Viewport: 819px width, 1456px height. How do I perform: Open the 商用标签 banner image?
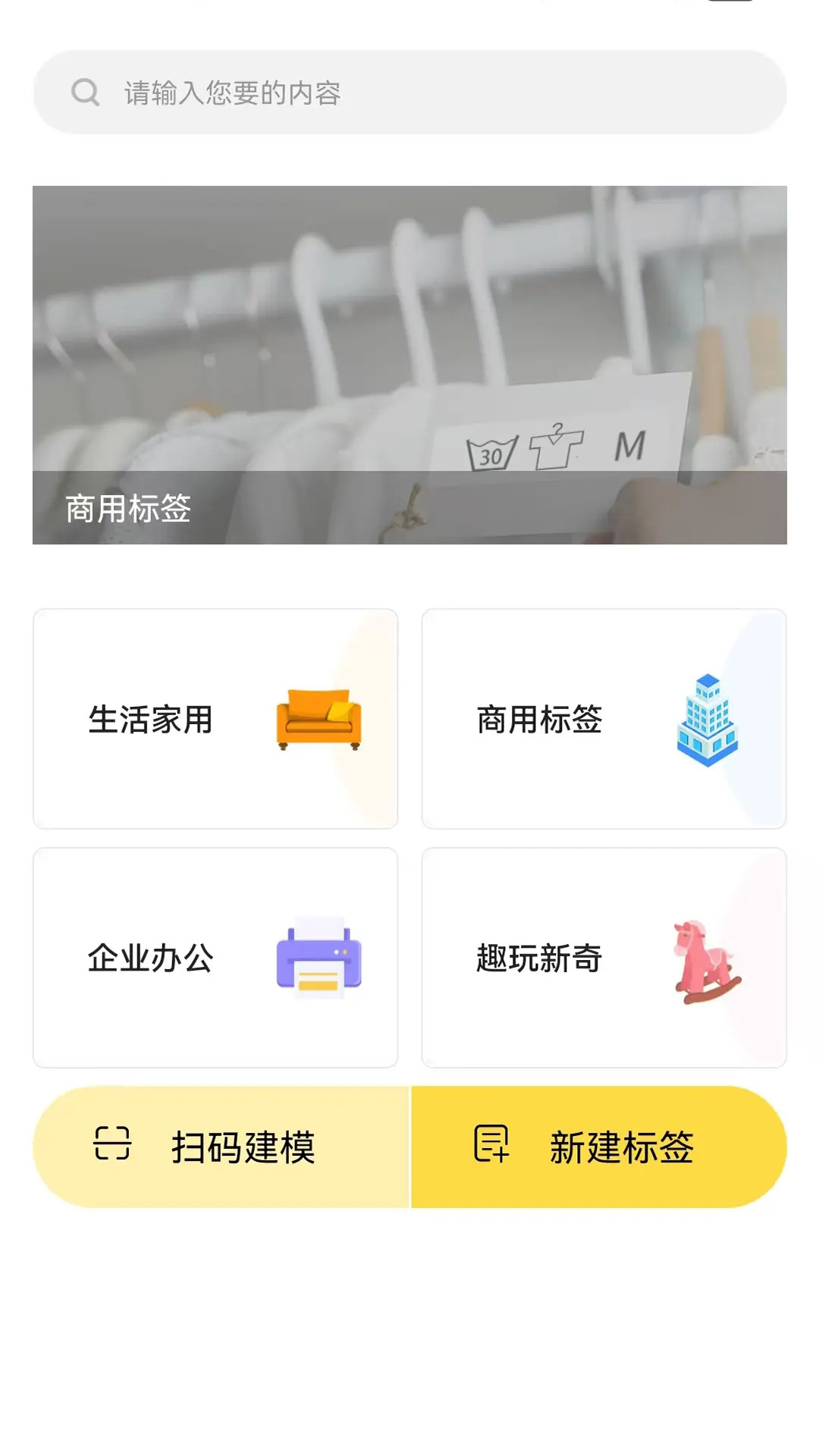coord(409,364)
